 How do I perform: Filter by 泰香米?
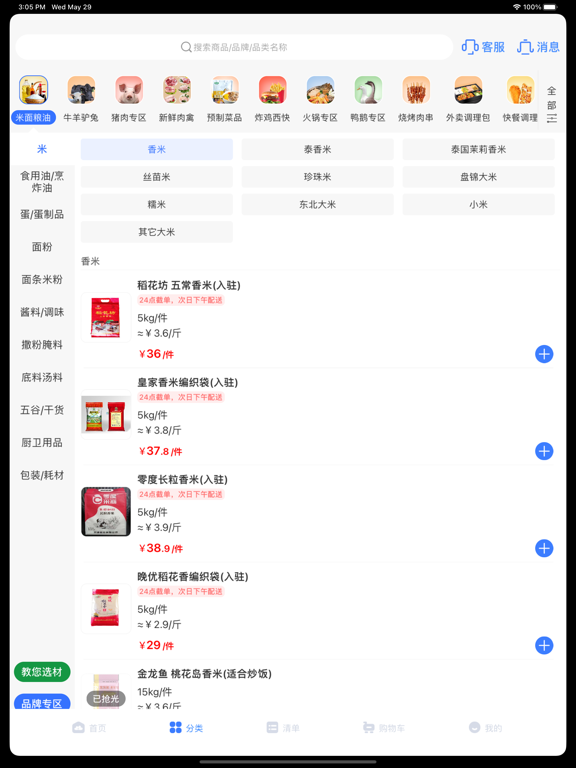(x=317, y=149)
